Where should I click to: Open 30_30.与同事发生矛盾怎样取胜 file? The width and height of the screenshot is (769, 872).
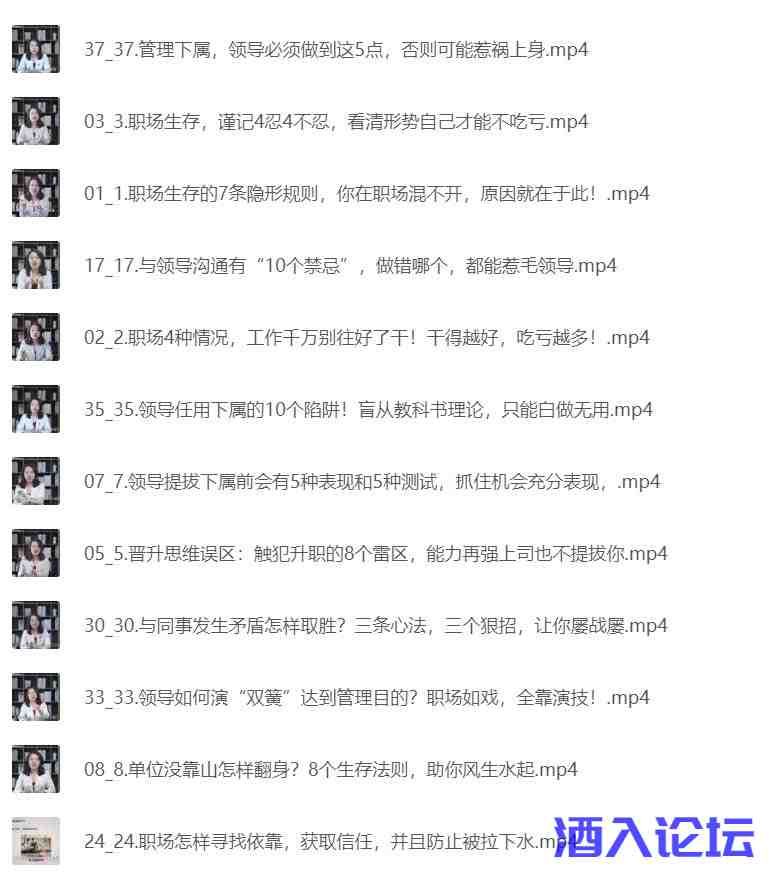click(x=375, y=626)
